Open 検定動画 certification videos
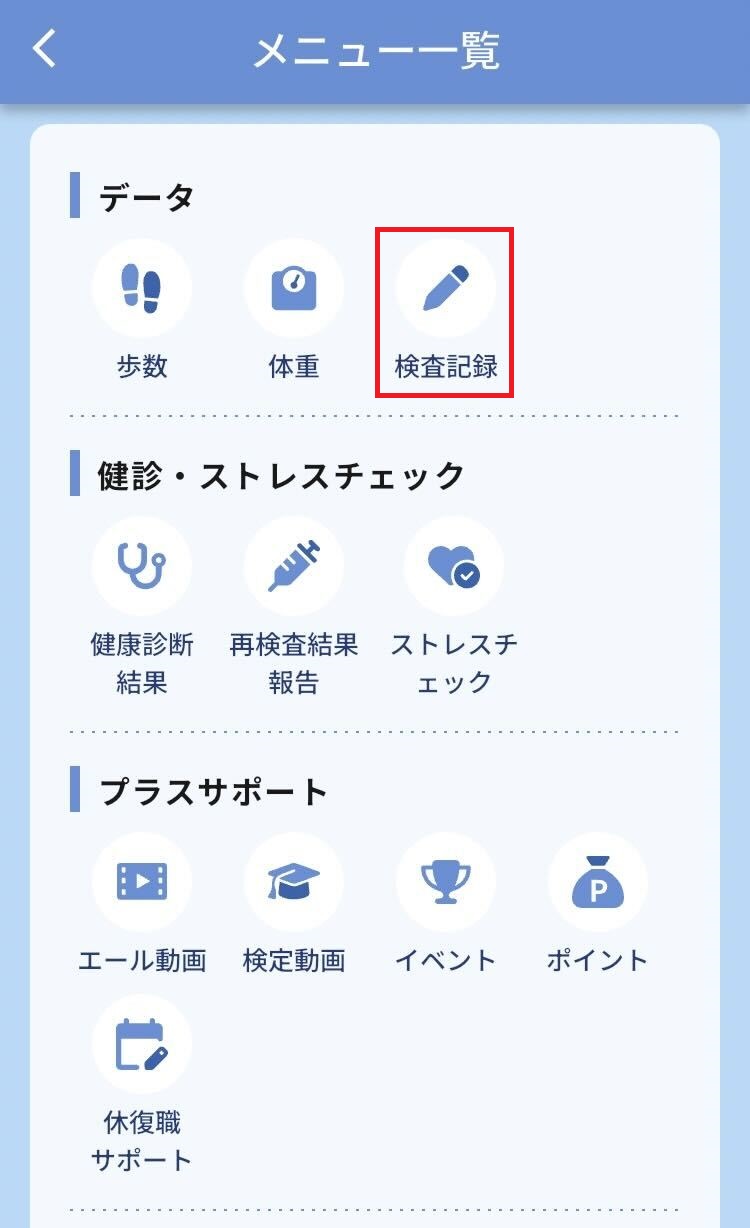This screenshot has height=1228, width=750. (x=294, y=882)
